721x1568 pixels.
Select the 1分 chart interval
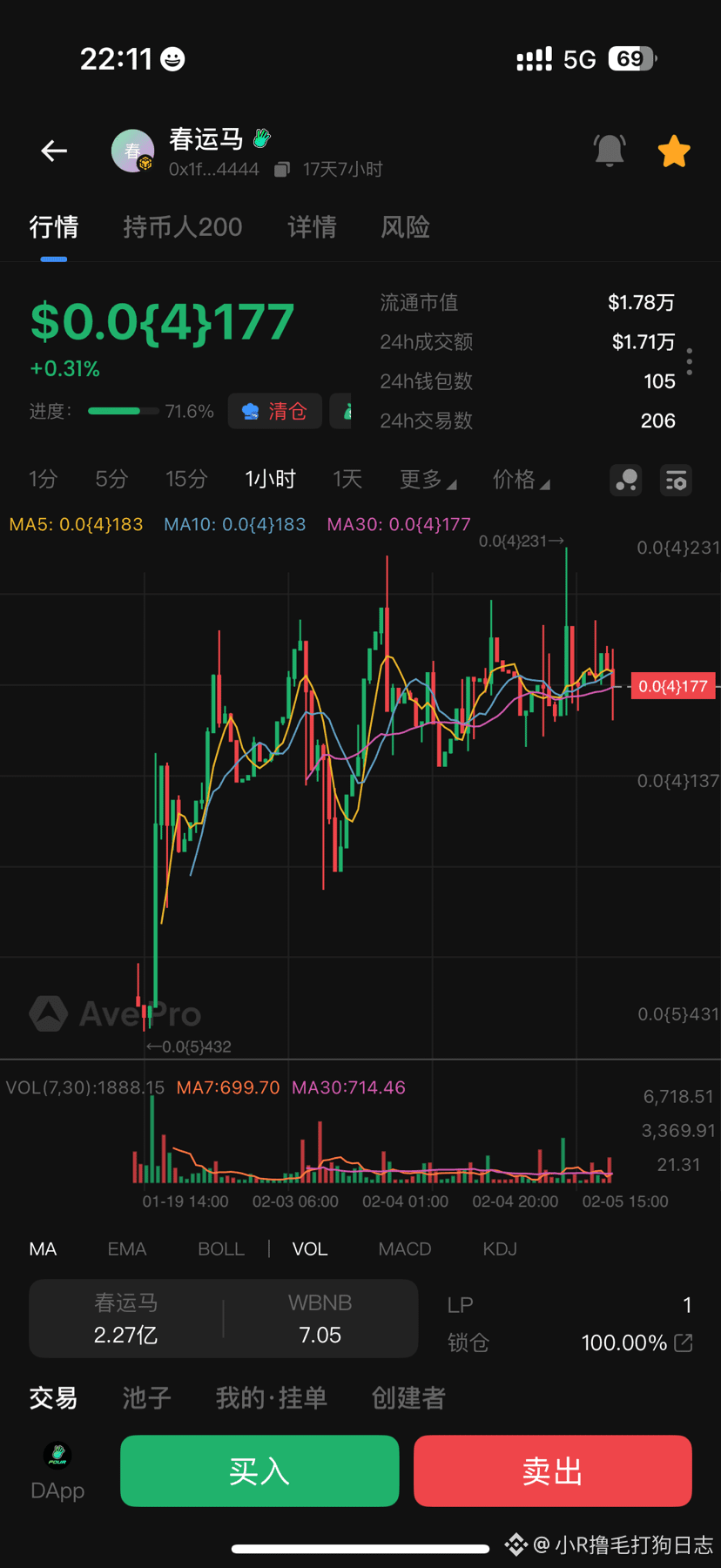pos(43,479)
